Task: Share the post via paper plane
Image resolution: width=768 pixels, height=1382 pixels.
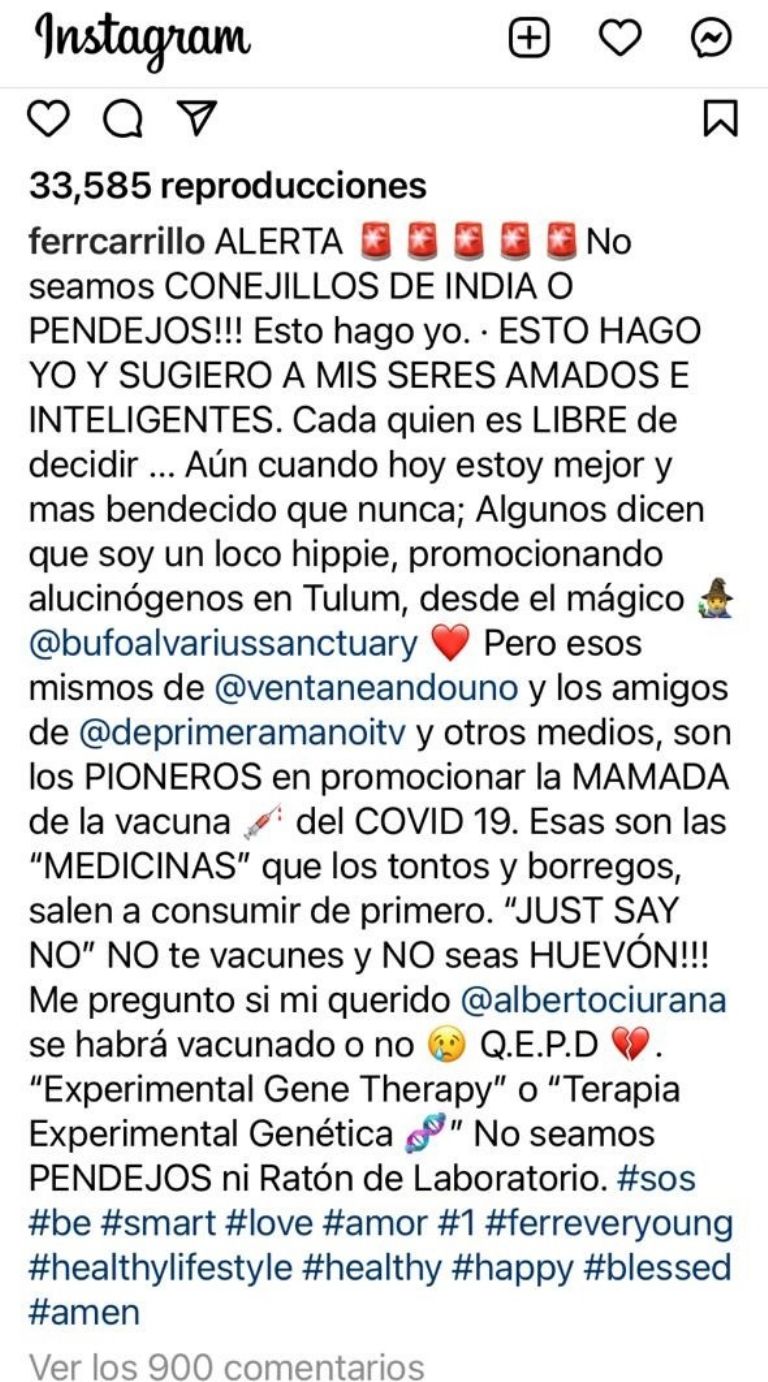Action: [197, 119]
